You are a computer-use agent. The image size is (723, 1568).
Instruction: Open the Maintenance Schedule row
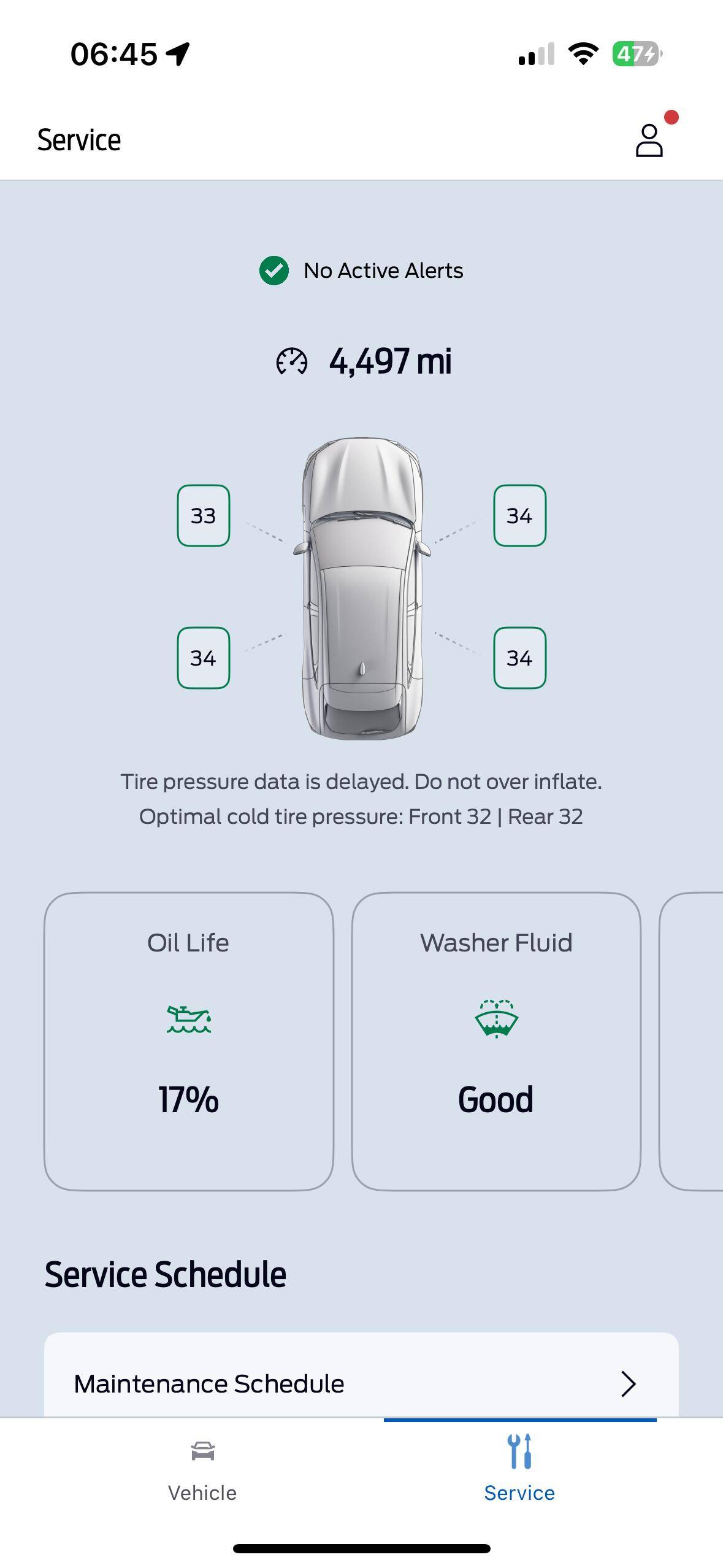tap(361, 1383)
